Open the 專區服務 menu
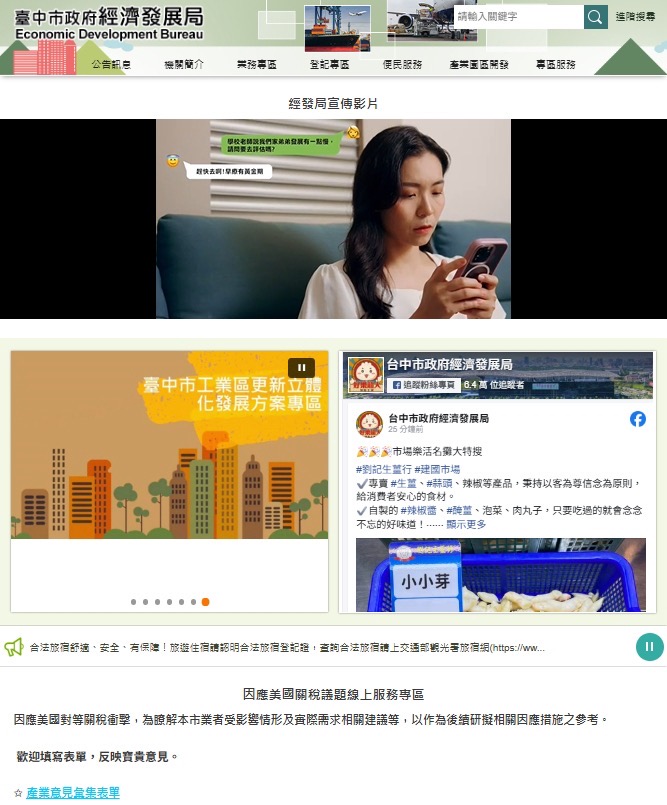The height and width of the screenshot is (805, 667). [556, 64]
